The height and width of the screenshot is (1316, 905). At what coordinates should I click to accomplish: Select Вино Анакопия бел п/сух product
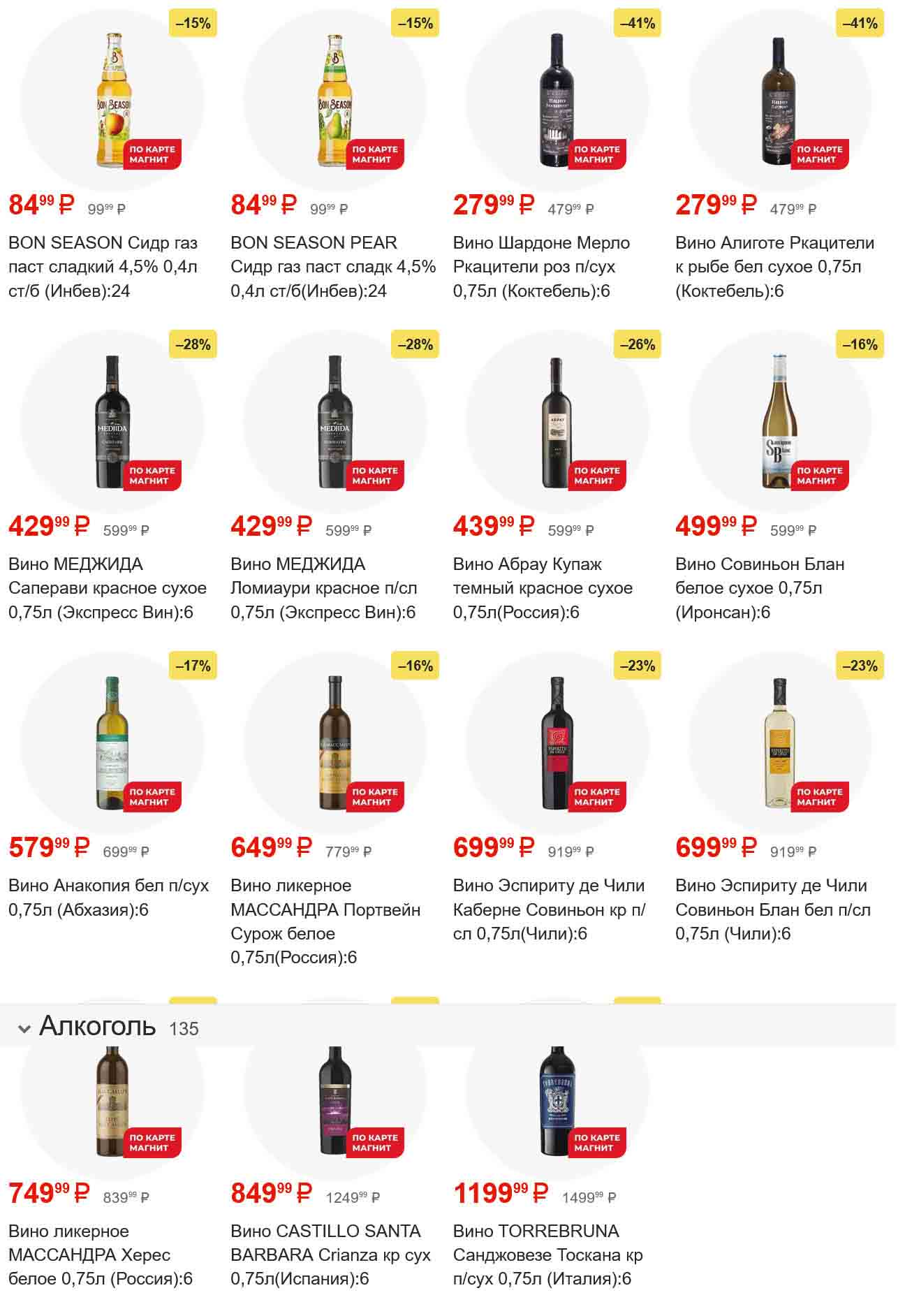point(112,745)
